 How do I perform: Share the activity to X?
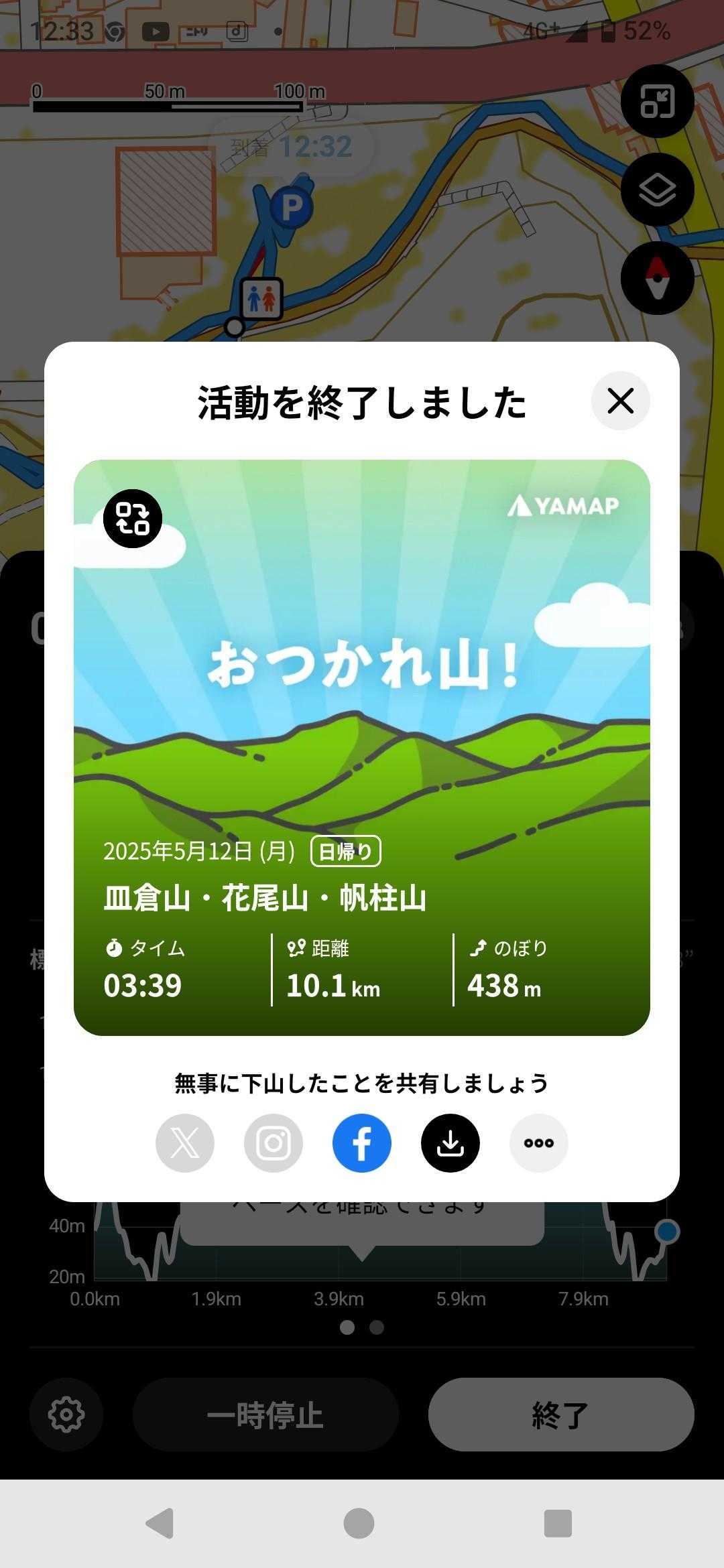pyautogui.click(x=185, y=1143)
